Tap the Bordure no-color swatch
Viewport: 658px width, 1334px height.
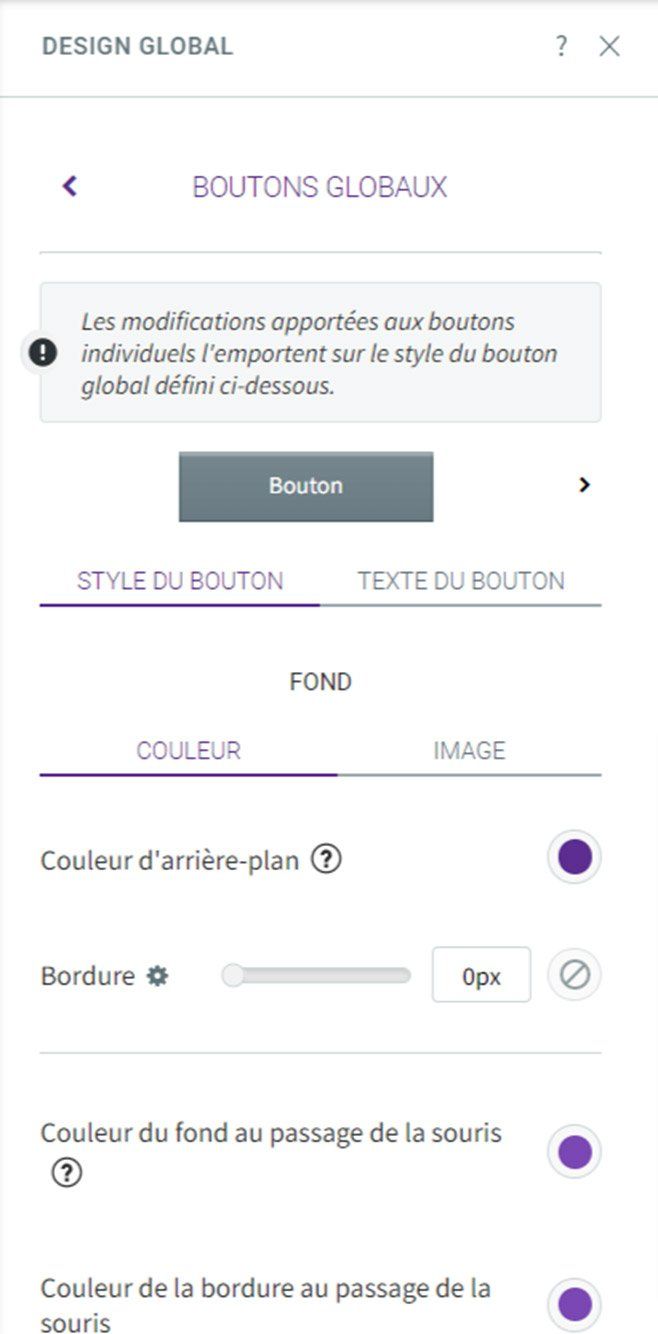[x=574, y=975]
